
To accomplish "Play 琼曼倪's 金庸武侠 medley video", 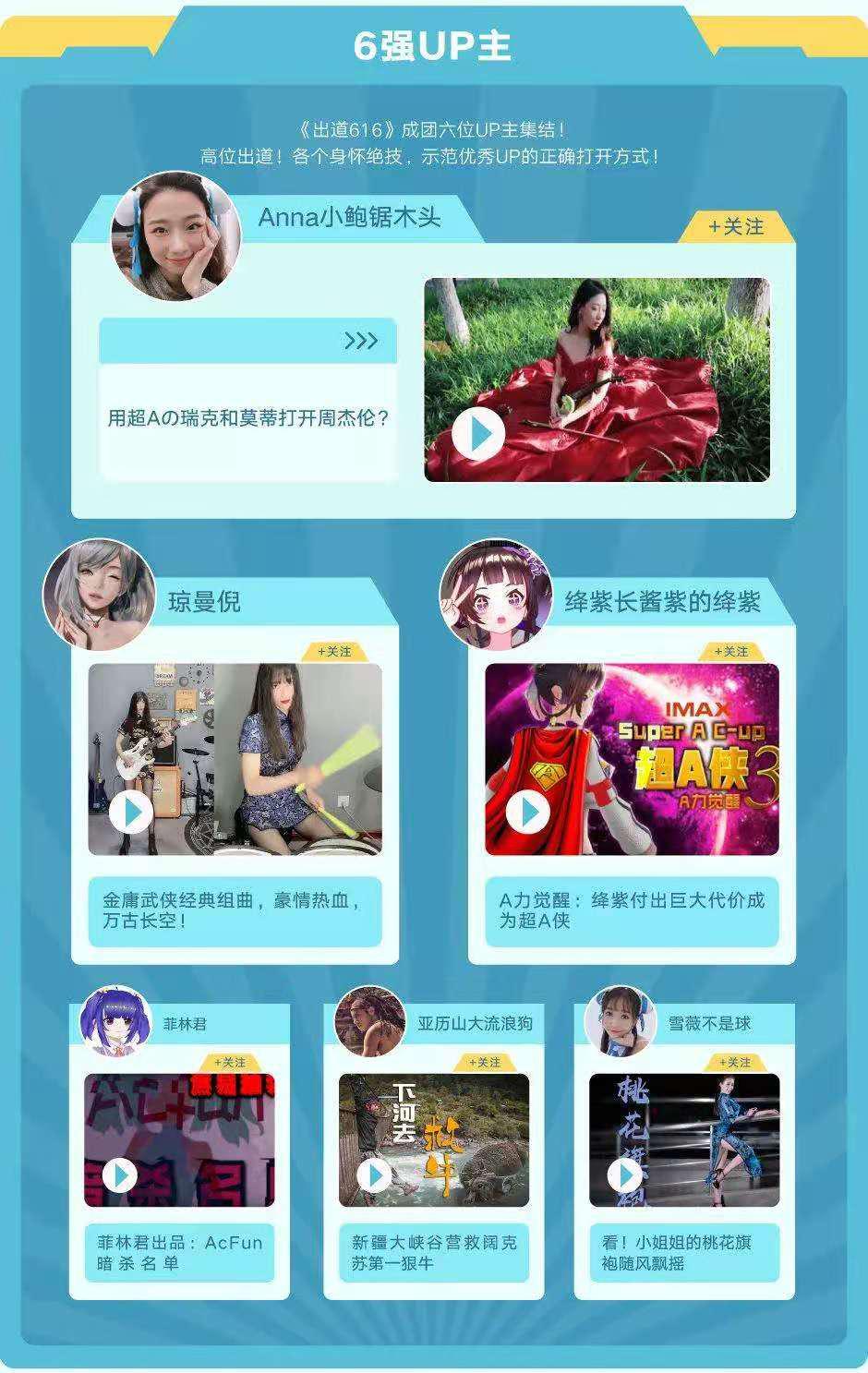I will [x=131, y=813].
